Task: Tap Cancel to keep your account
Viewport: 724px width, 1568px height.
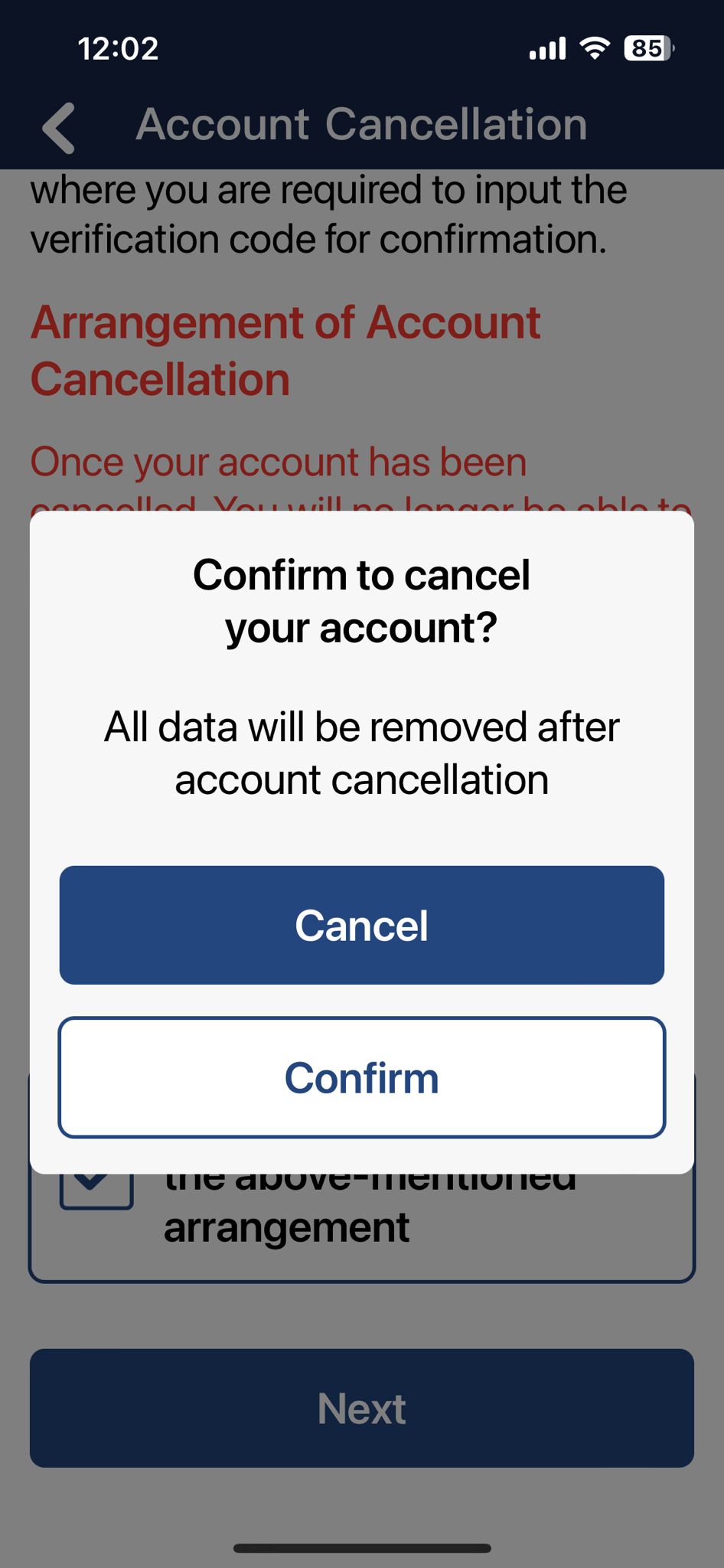Action: point(362,925)
